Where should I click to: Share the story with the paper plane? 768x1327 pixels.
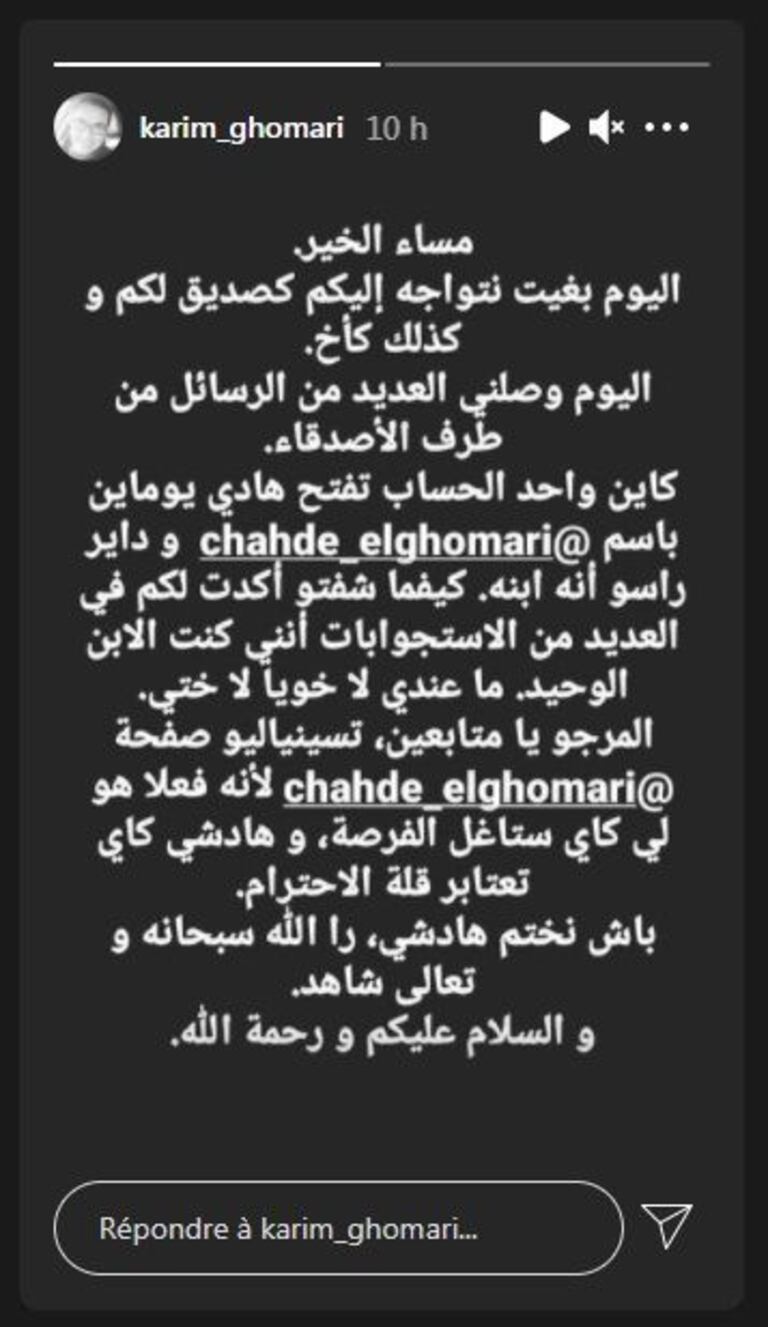[666, 1226]
